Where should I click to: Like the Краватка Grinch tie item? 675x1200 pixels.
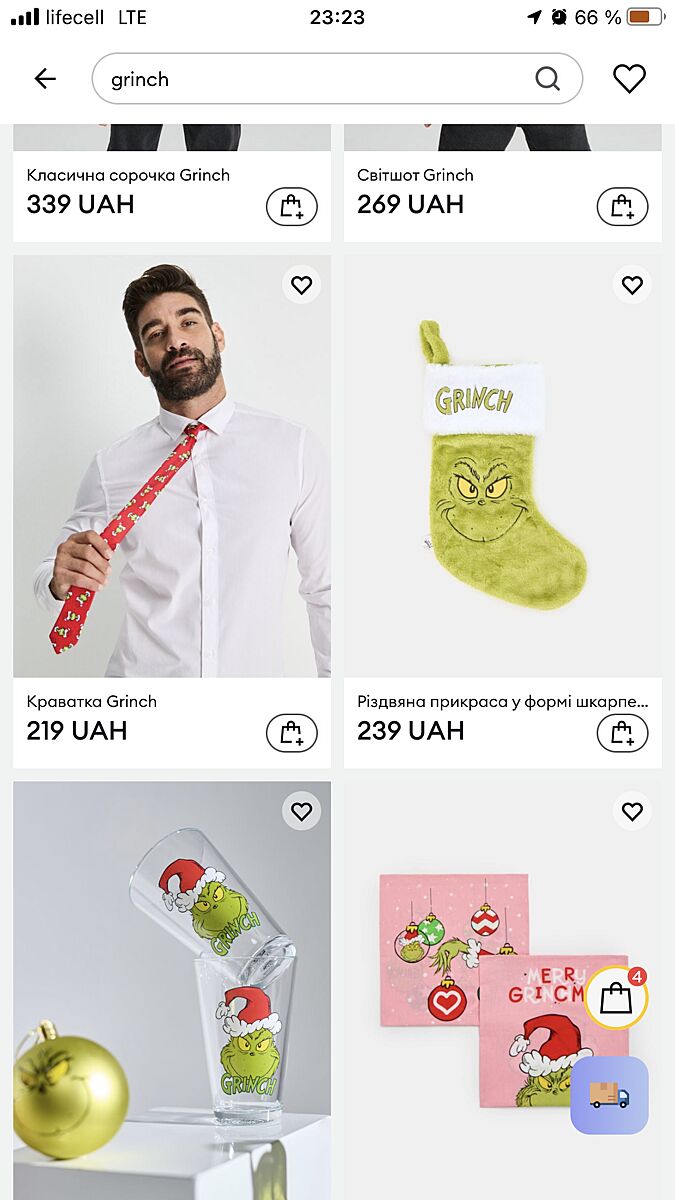click(301, 285)
